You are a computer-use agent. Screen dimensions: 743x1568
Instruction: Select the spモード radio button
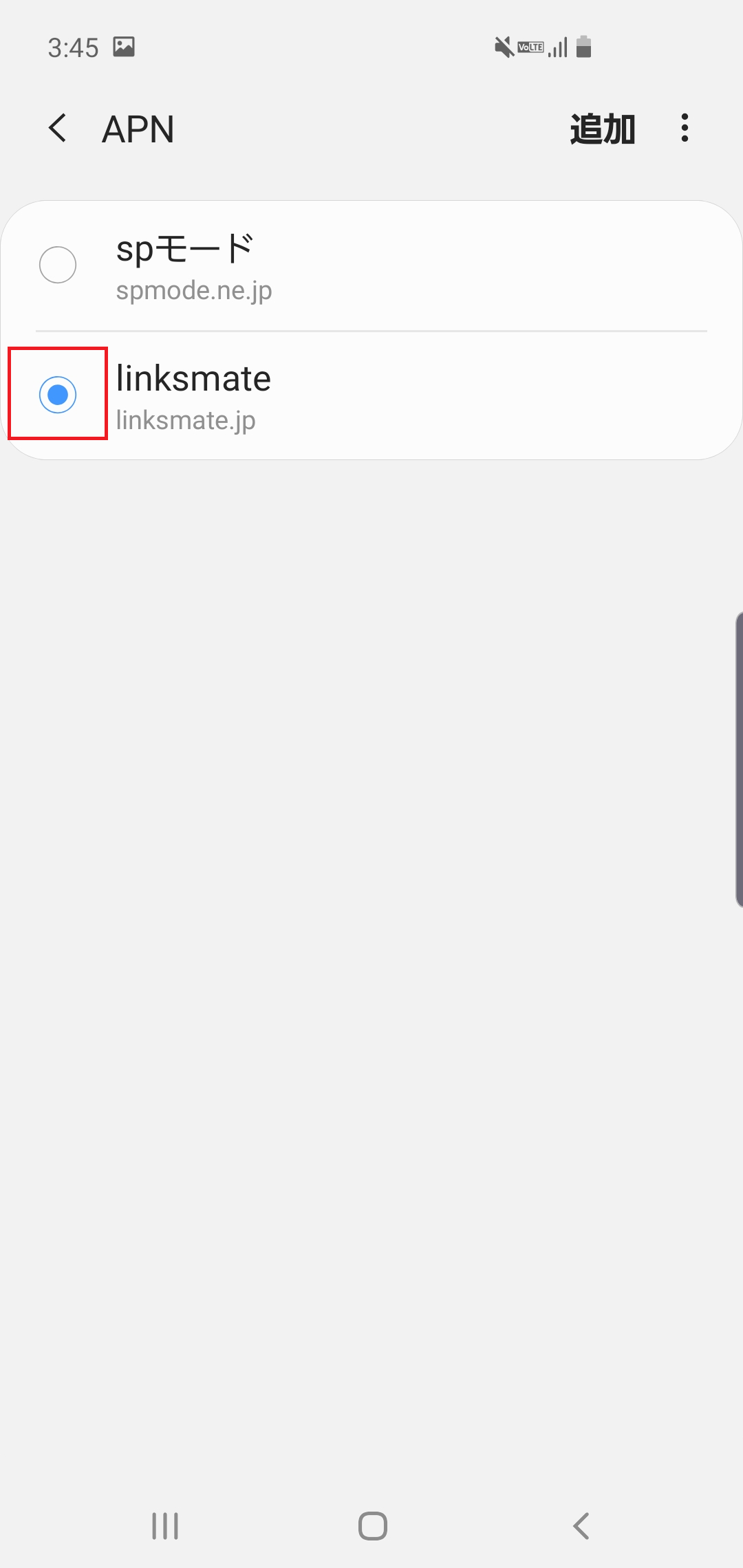[x=58, y=265]
